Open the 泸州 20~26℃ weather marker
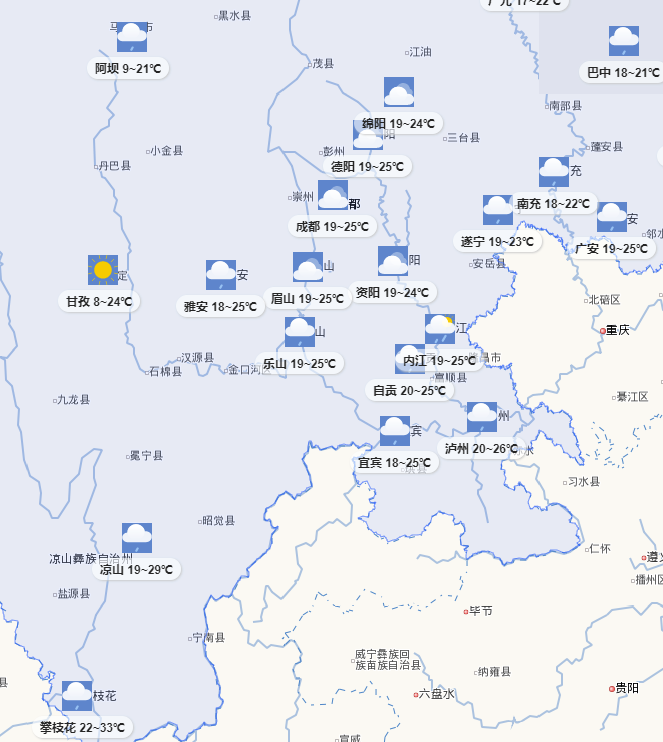This screenshot has width=663, height=742. pyautogui.click(x=481, y=417)
